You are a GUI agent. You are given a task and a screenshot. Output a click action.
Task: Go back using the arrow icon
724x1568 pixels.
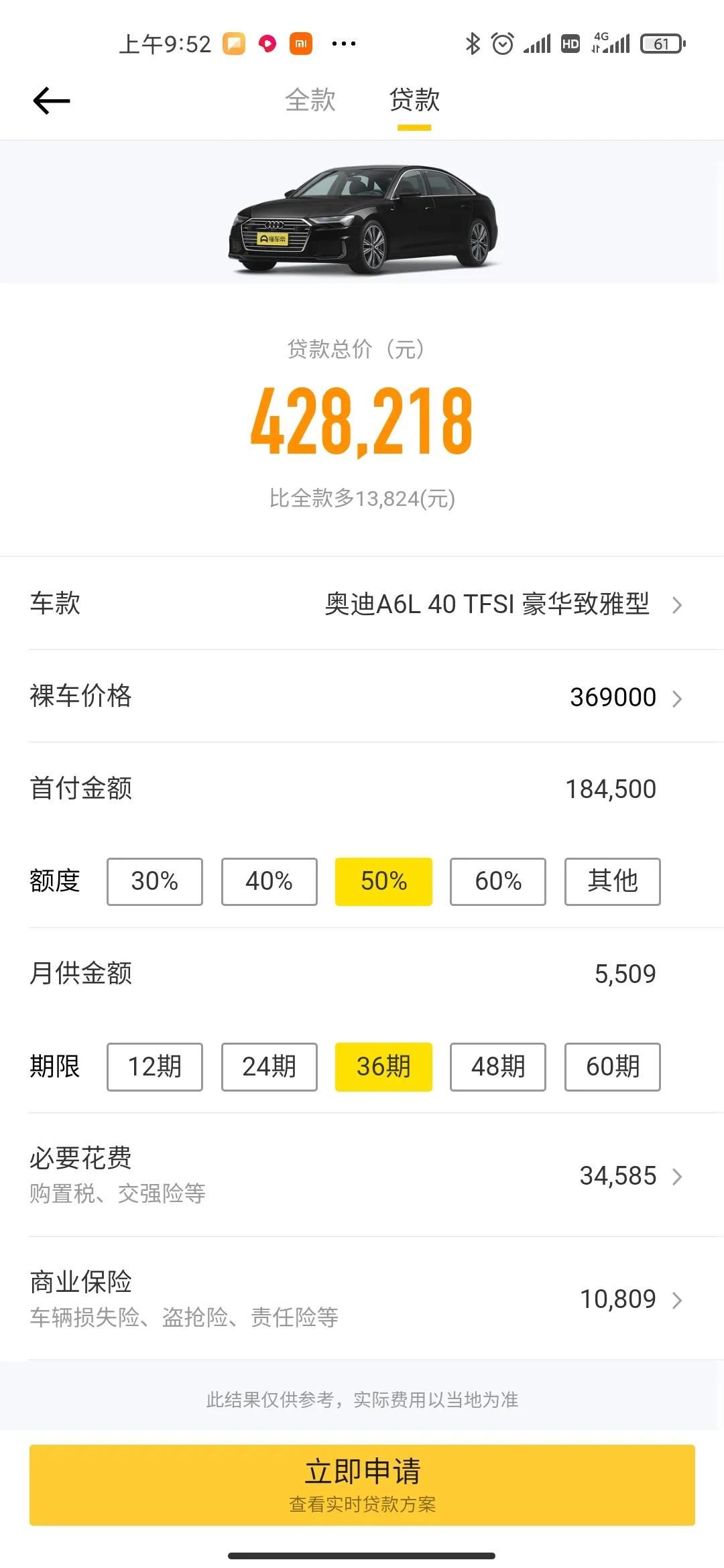(x=52, y=101)
